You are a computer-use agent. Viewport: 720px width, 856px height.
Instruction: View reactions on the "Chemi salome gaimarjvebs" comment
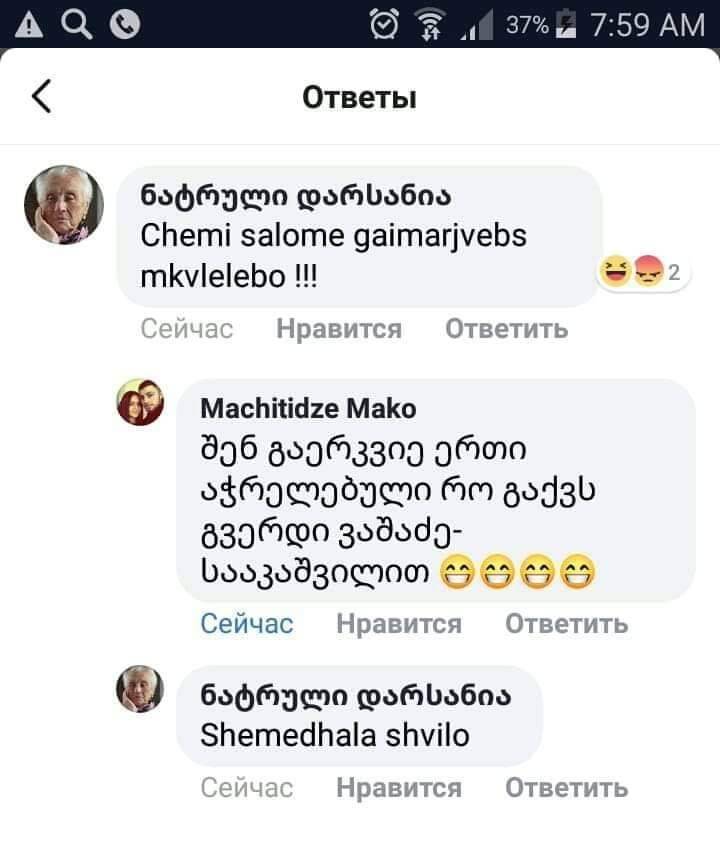click(640, 272)
